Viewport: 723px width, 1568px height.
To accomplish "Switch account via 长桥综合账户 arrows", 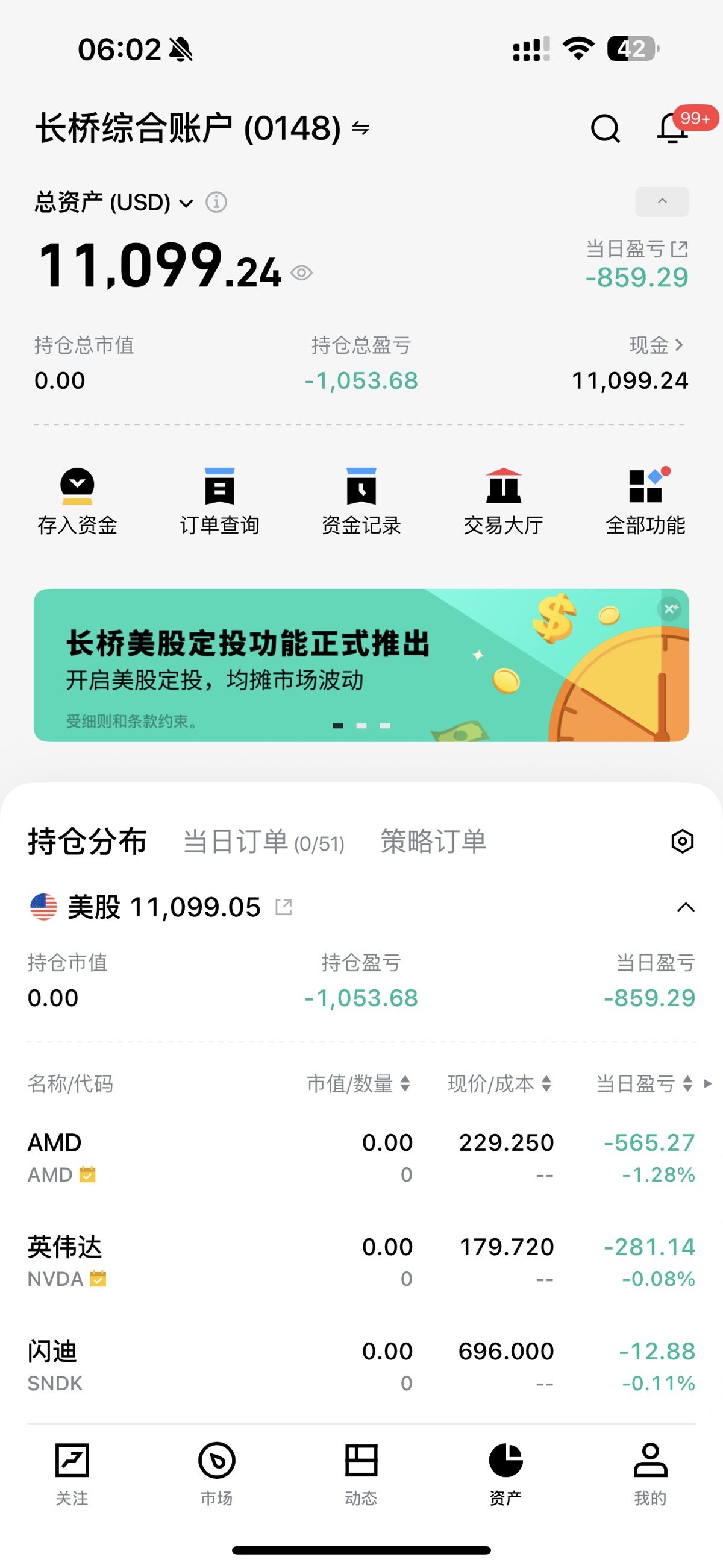I will [x=361, y=128].
